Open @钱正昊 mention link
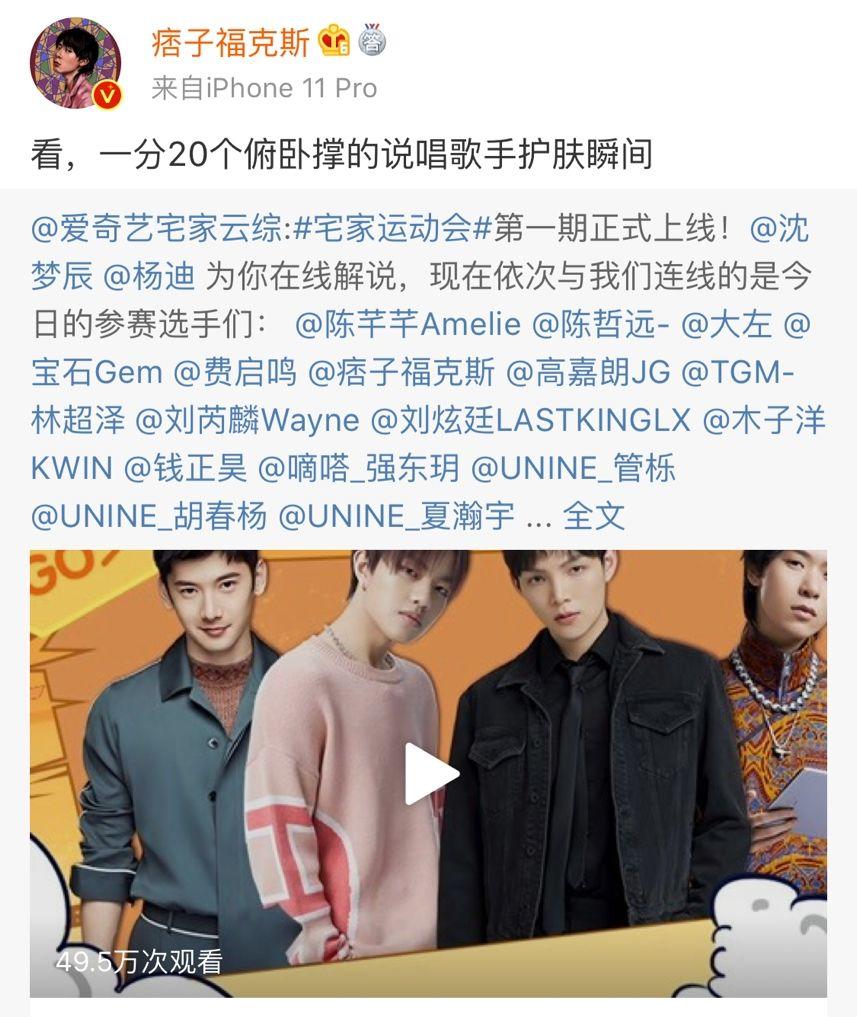The image size is (857, 1017). coord(184,468)
